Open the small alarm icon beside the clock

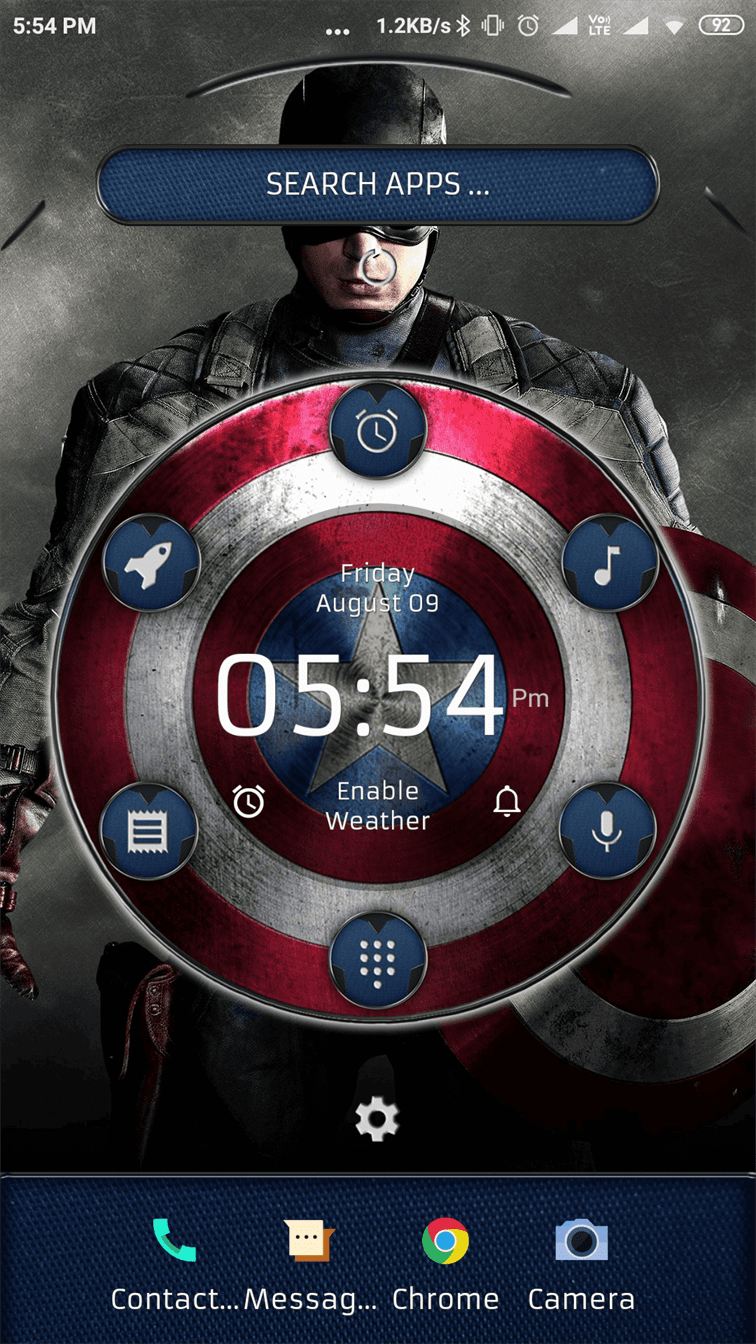[249, 801]
